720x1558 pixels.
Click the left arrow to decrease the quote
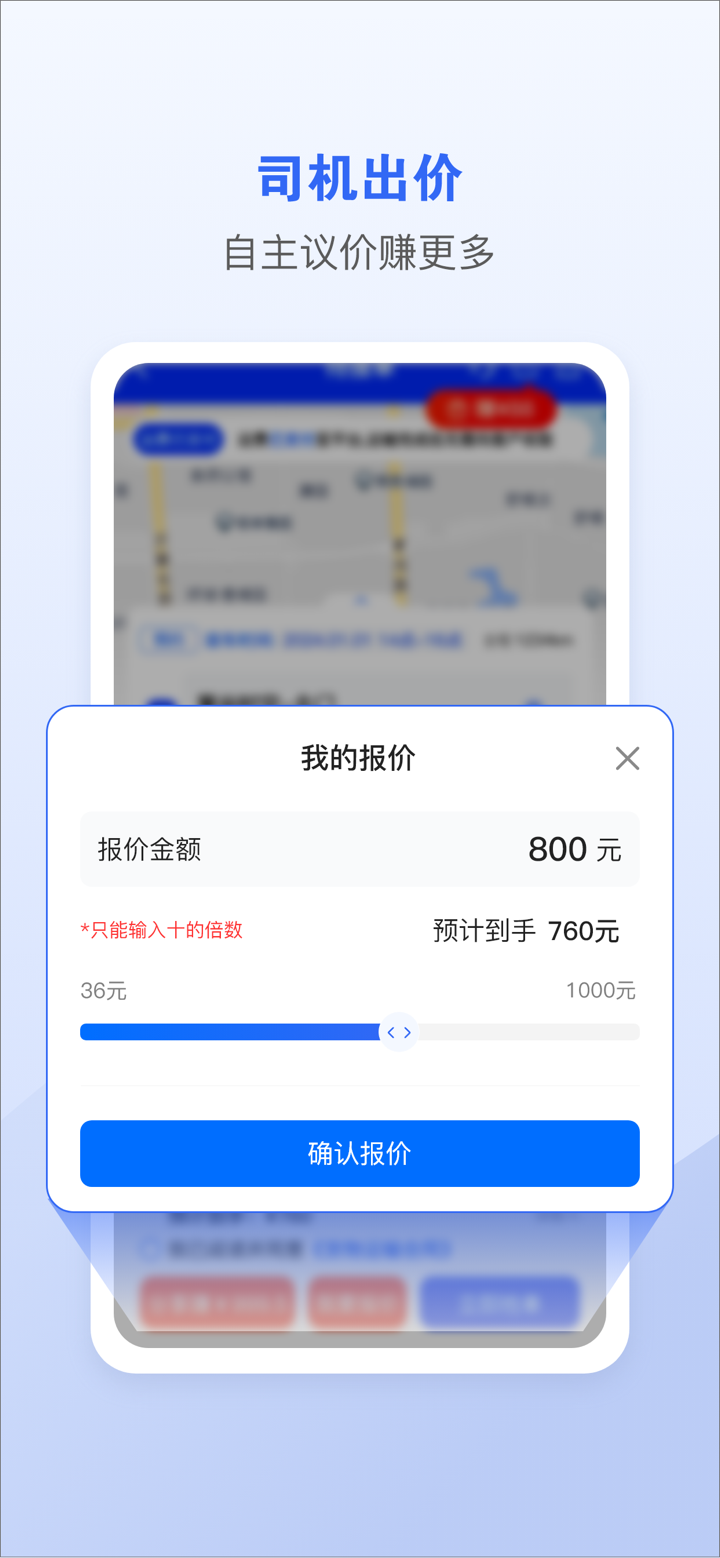(x=392, y=1031)
